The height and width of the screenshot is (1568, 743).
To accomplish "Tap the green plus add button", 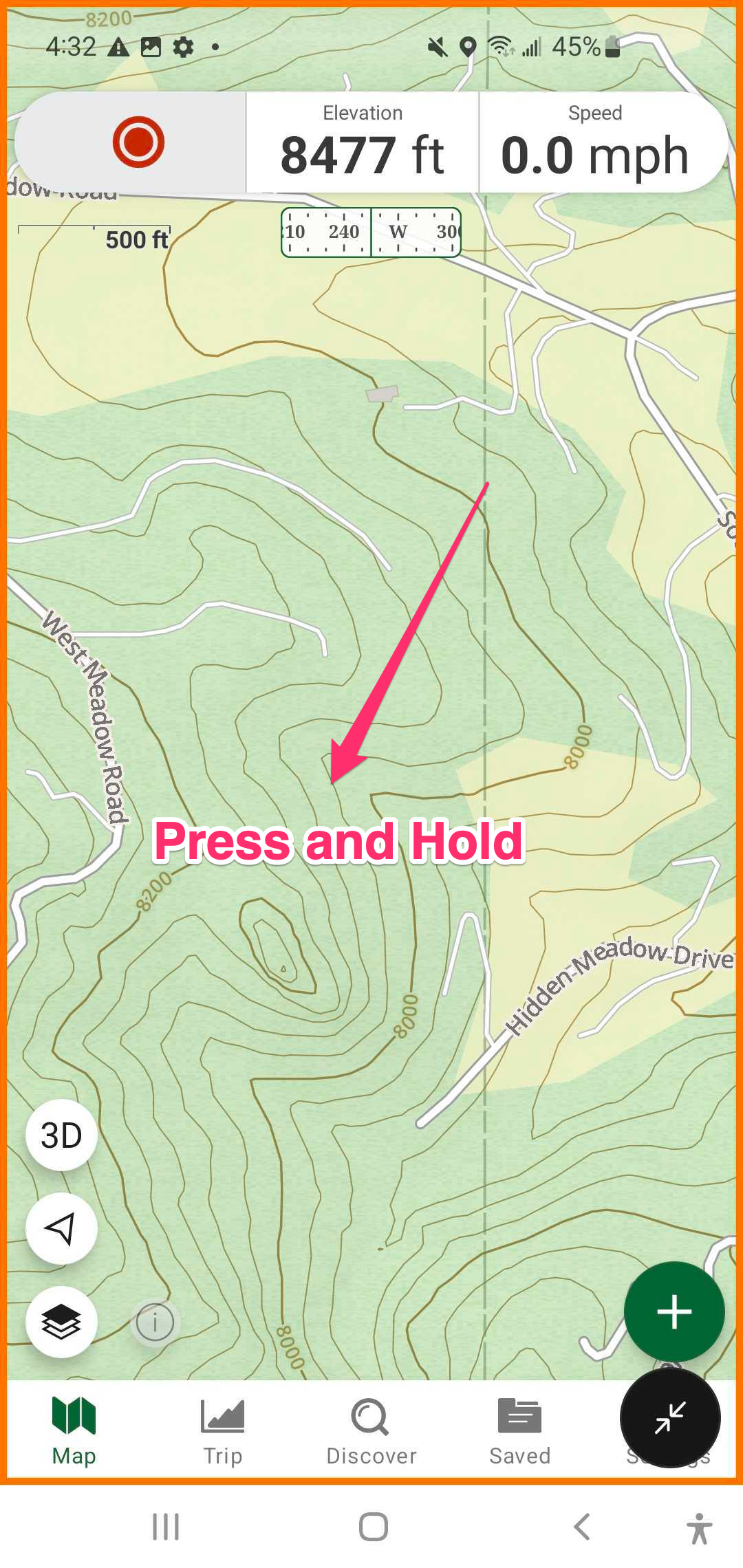I will (x=674, y=1312).
